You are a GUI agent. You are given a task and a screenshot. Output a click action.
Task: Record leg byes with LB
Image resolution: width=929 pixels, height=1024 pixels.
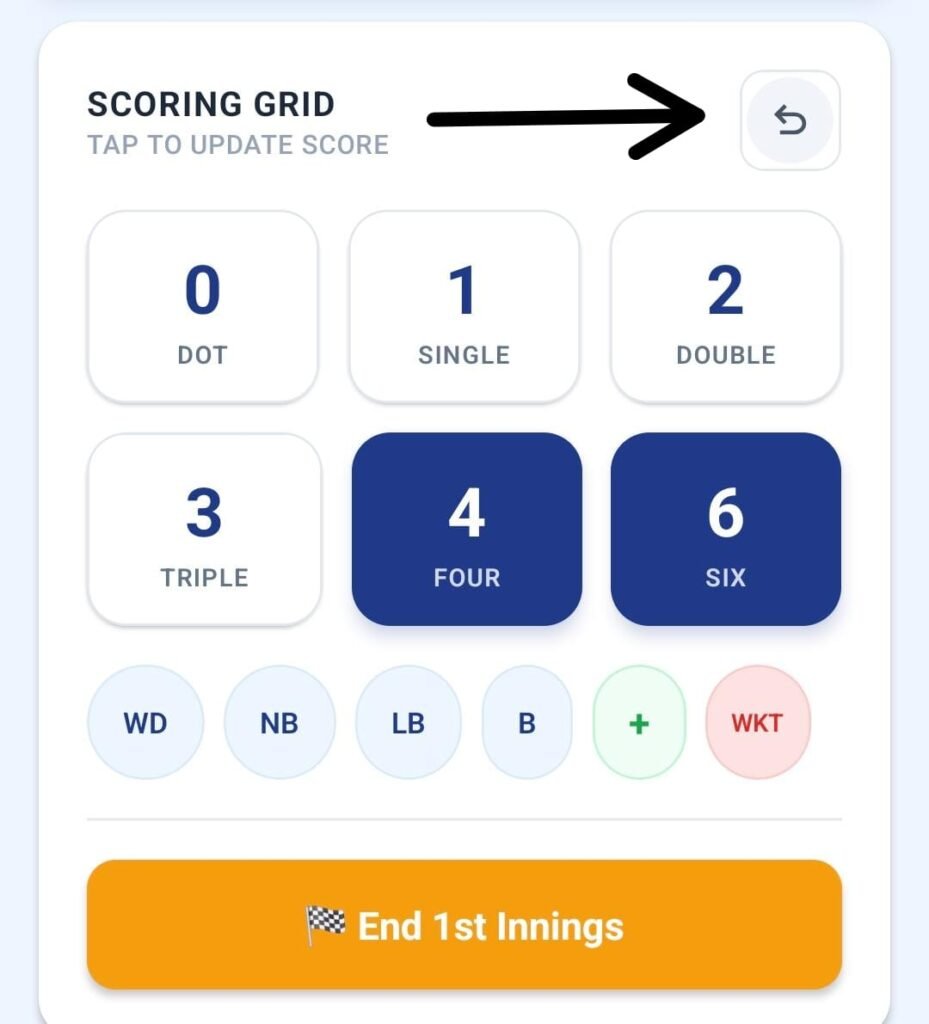point(408,722)
